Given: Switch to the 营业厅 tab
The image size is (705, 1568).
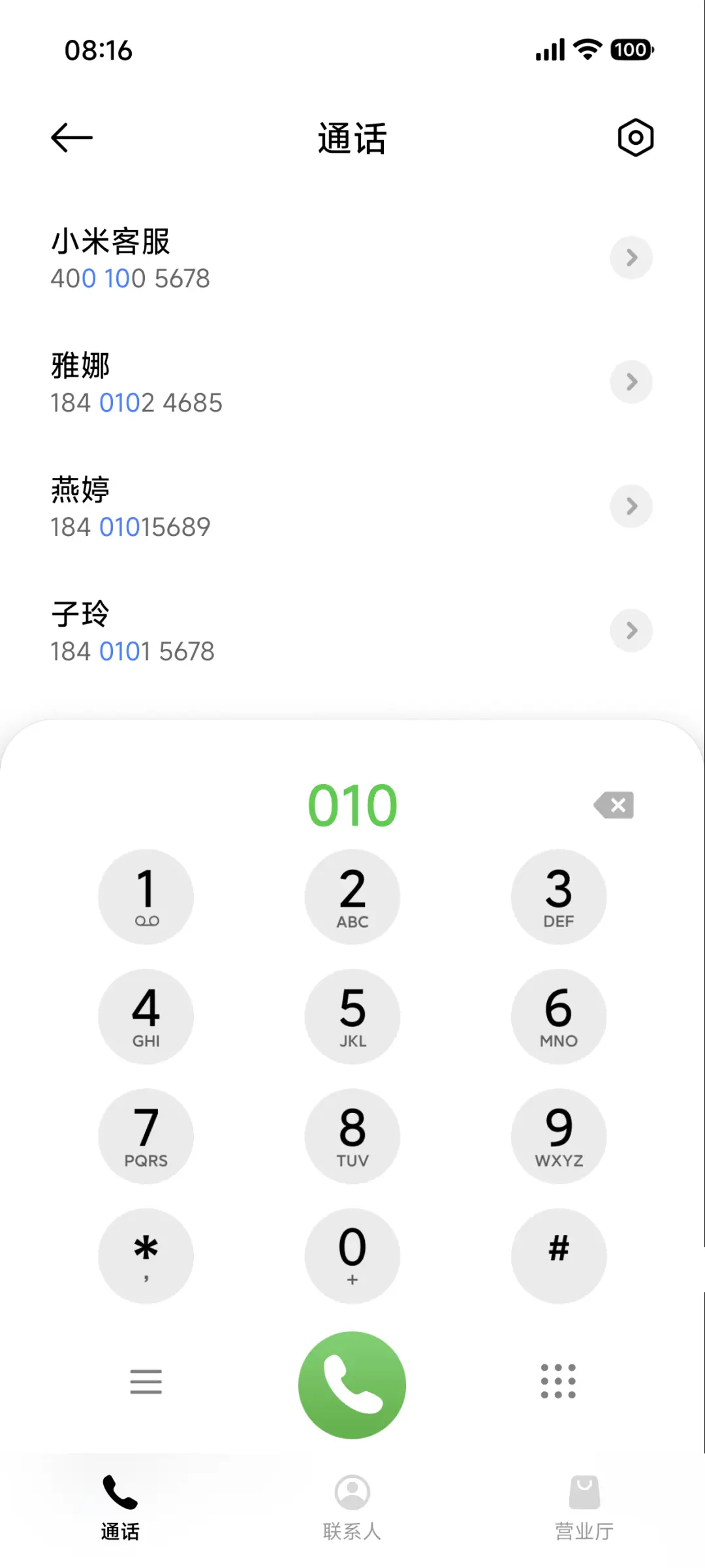Looking at the screenshot, I should coord(584,1508).
